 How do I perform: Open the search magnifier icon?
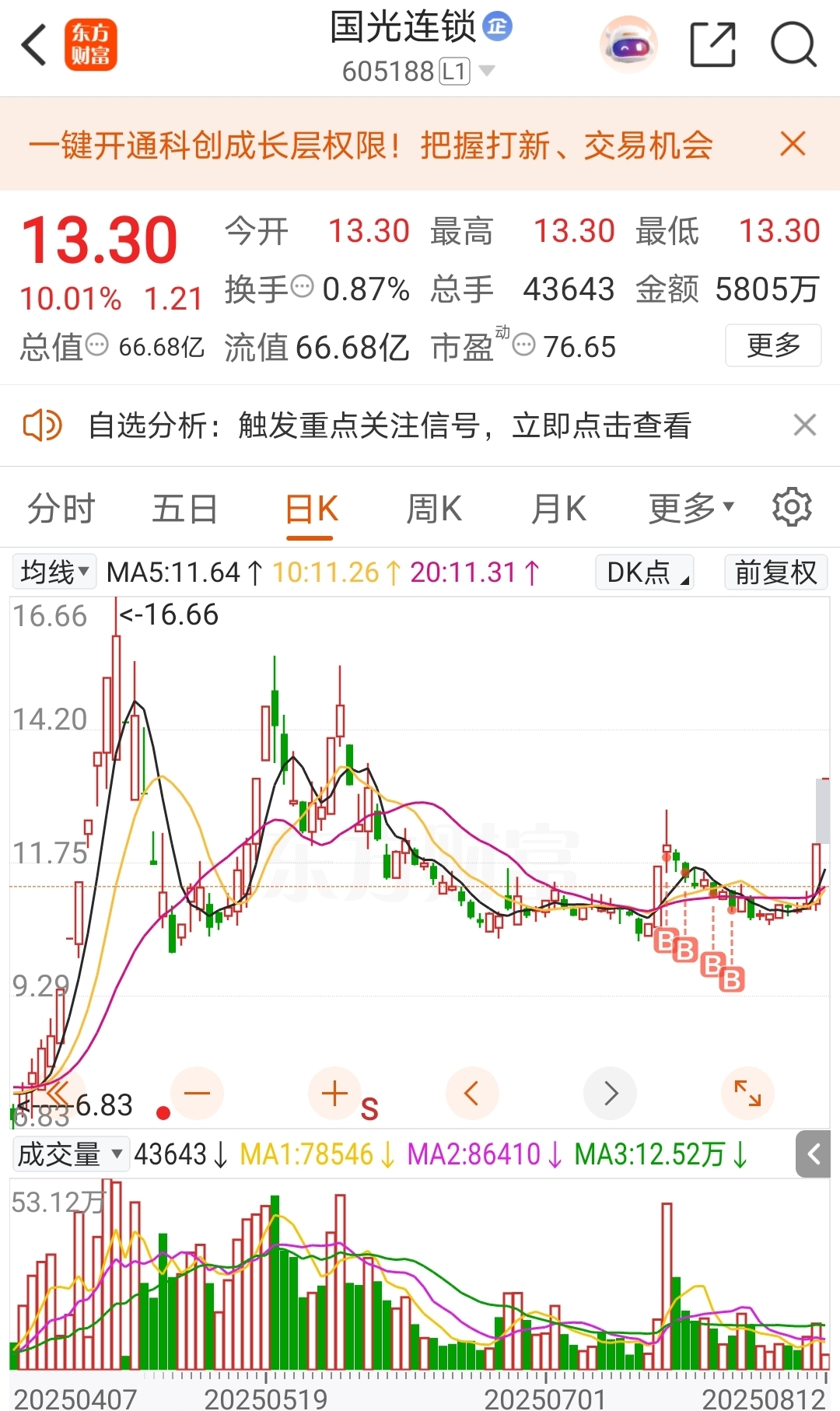point(793,45)
